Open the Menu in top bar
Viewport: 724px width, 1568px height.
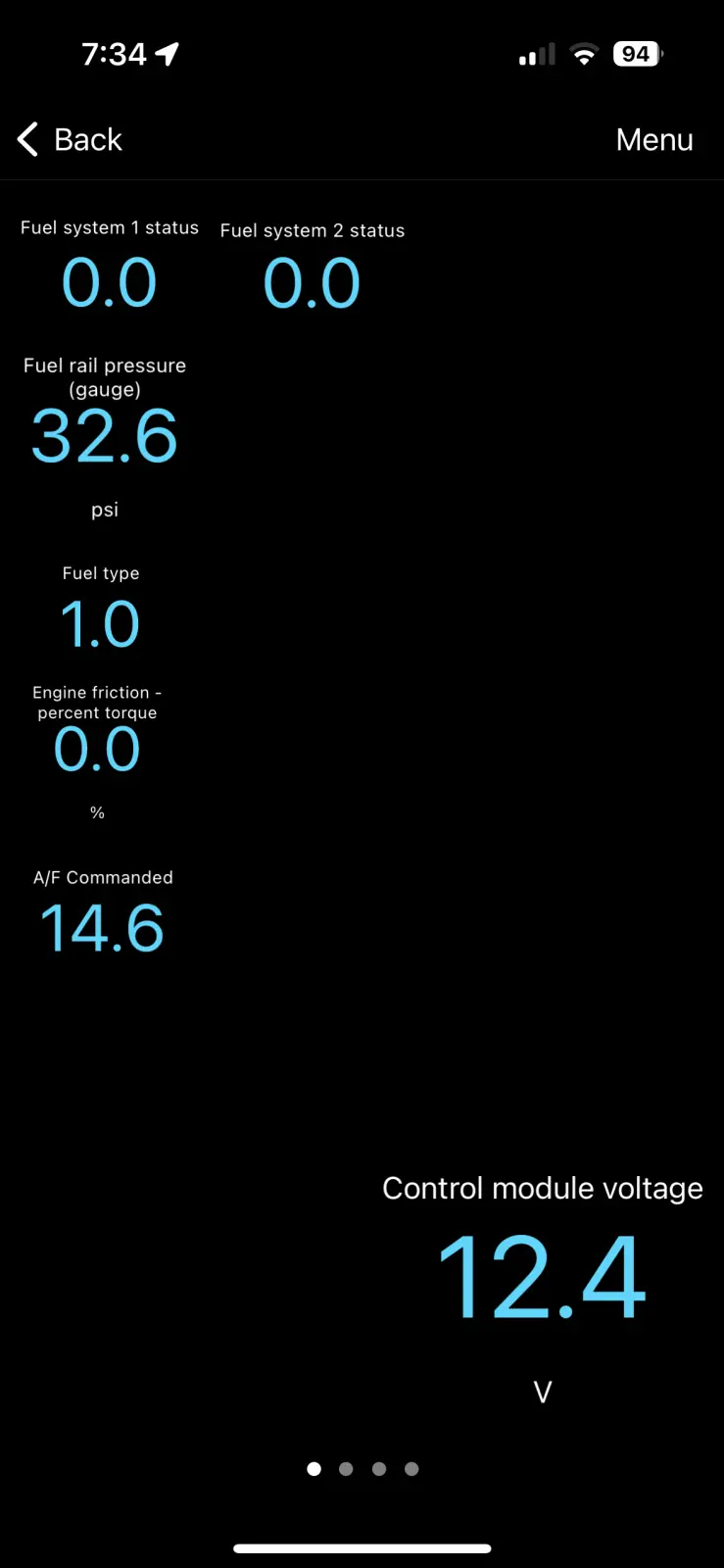[x=653, y=140]
